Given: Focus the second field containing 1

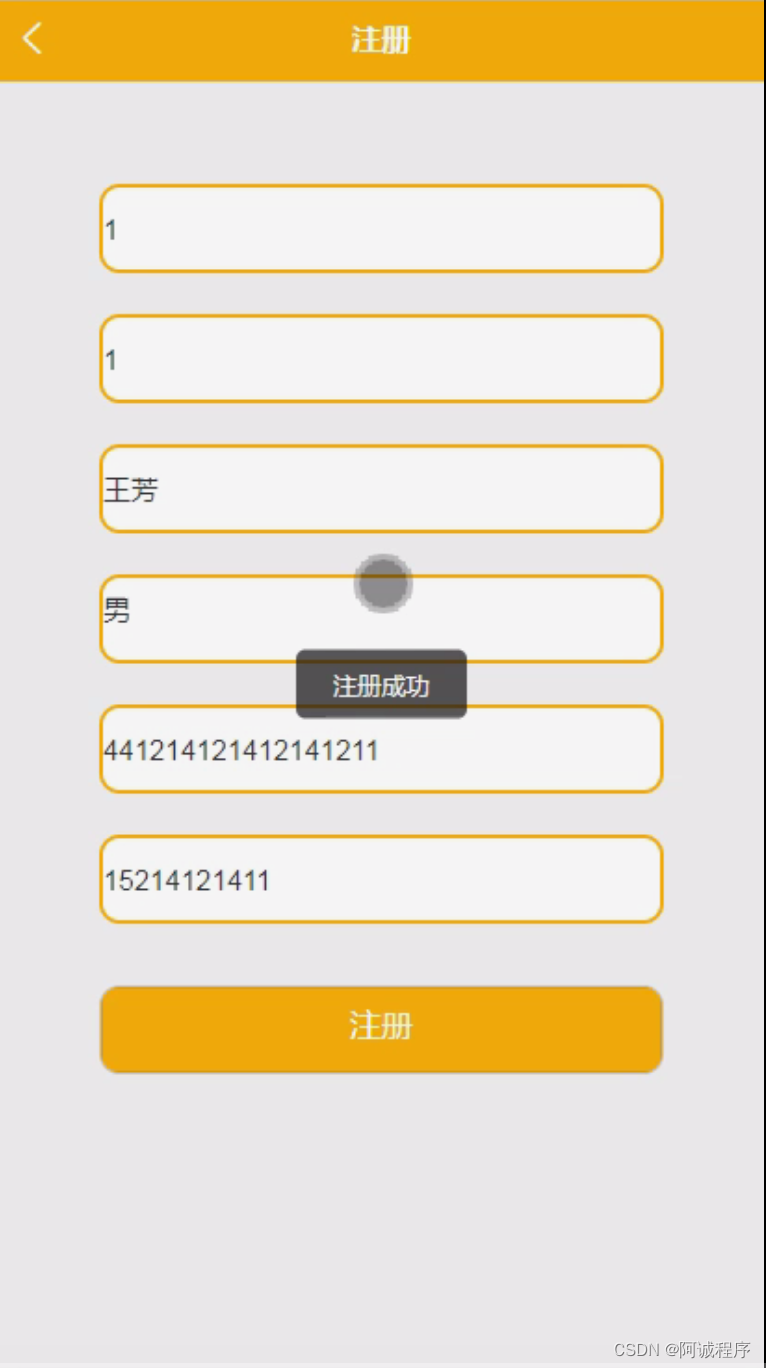Looking at the screenshot, I should pos(381,358).
